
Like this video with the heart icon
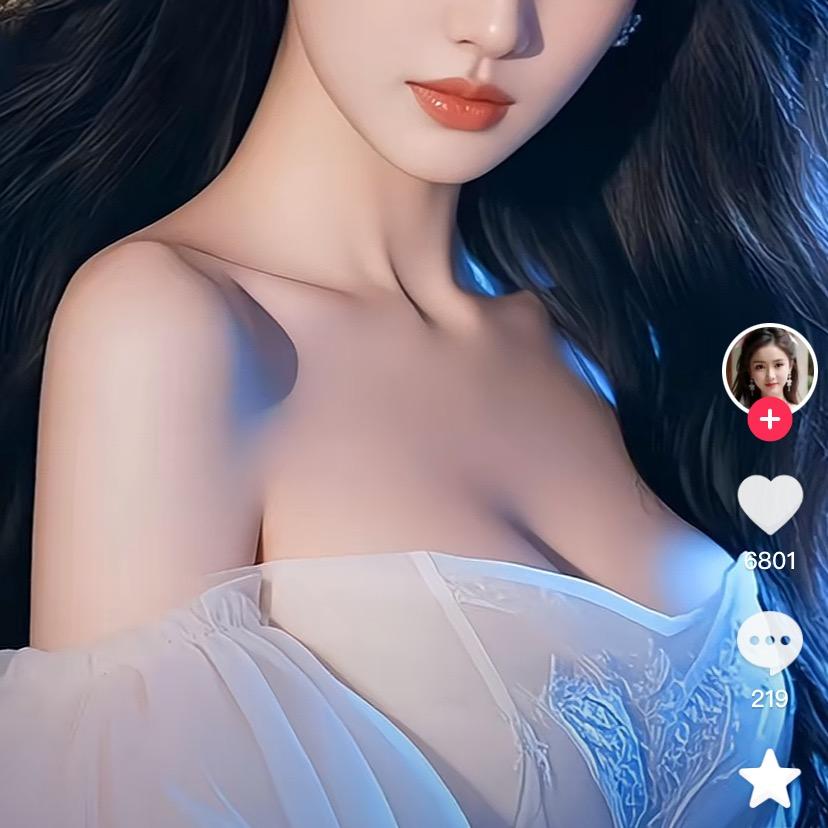coord(769,505)
